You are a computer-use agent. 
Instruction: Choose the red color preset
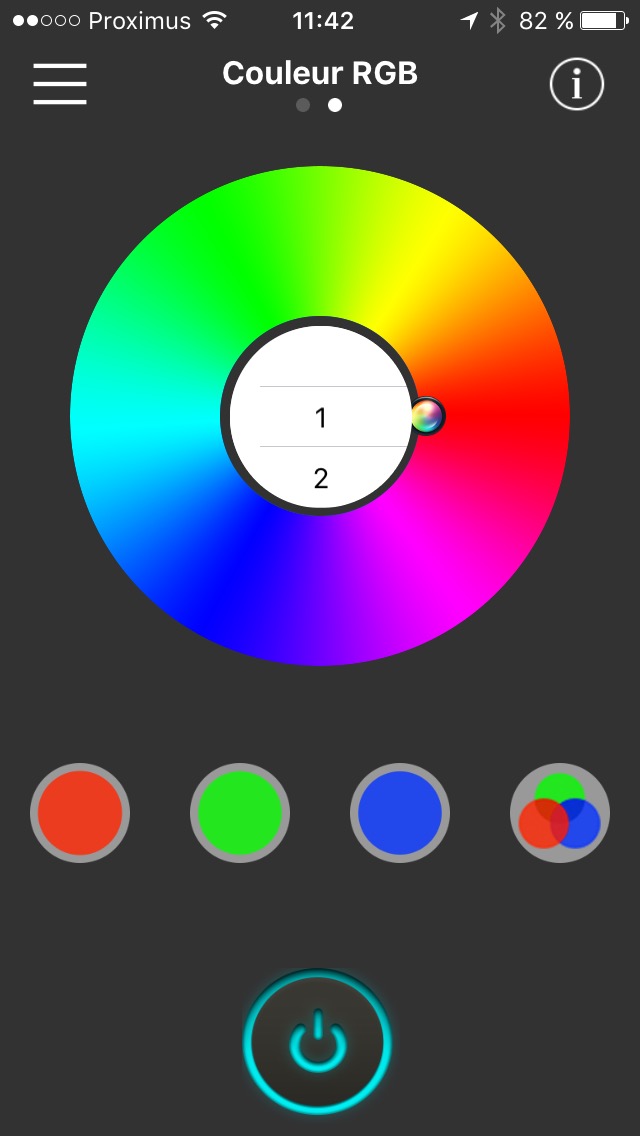coord(80,813)
